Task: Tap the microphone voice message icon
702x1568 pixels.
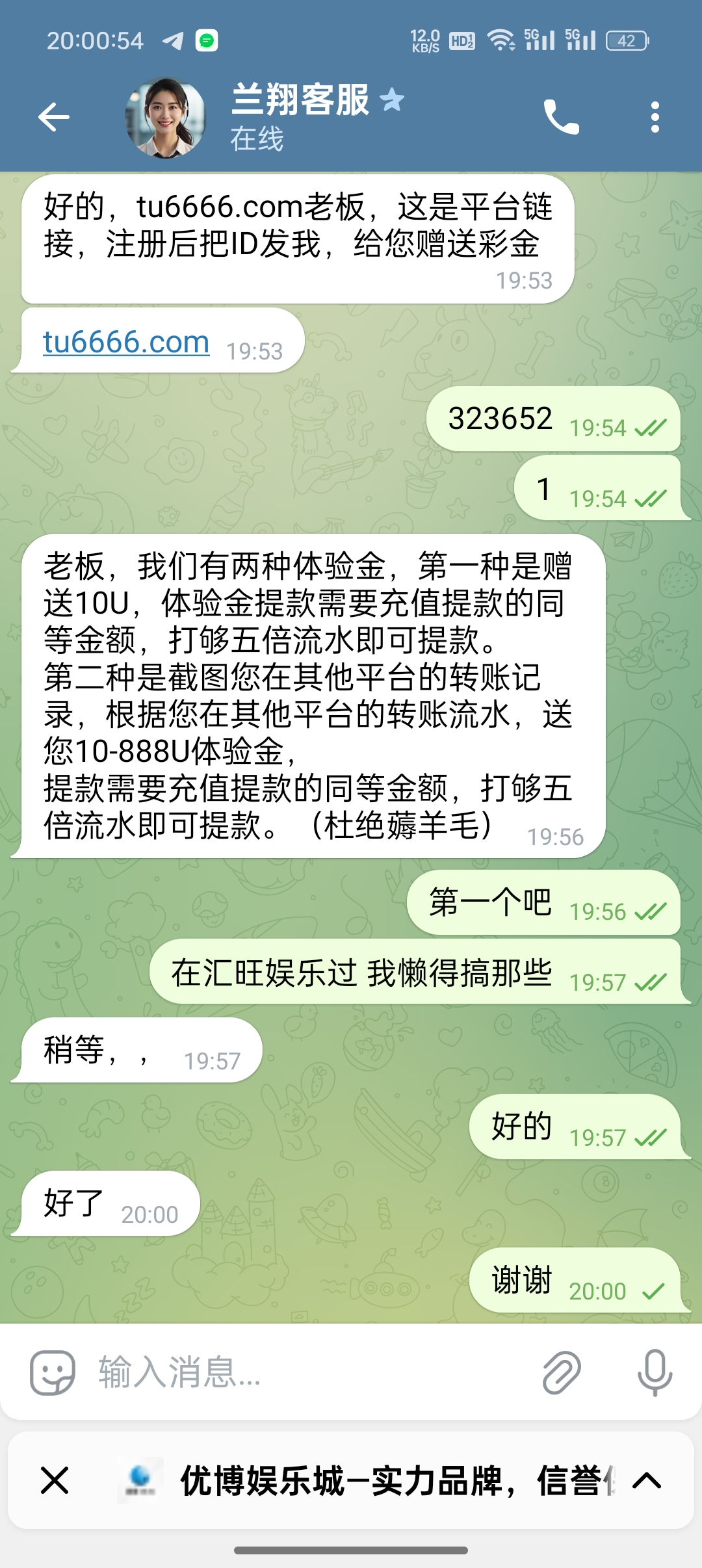Action: point(655,1372)
